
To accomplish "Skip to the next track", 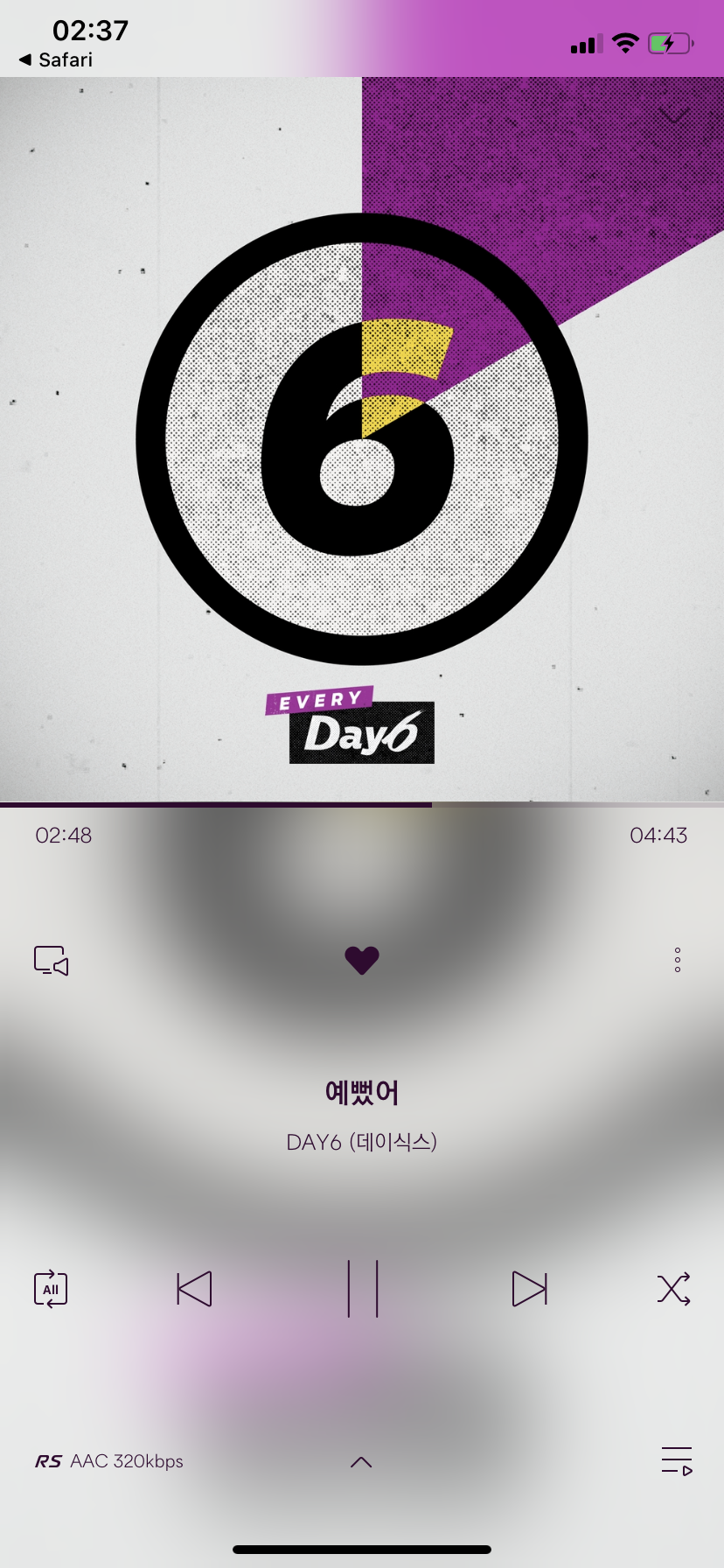I will click(530, 1288).
